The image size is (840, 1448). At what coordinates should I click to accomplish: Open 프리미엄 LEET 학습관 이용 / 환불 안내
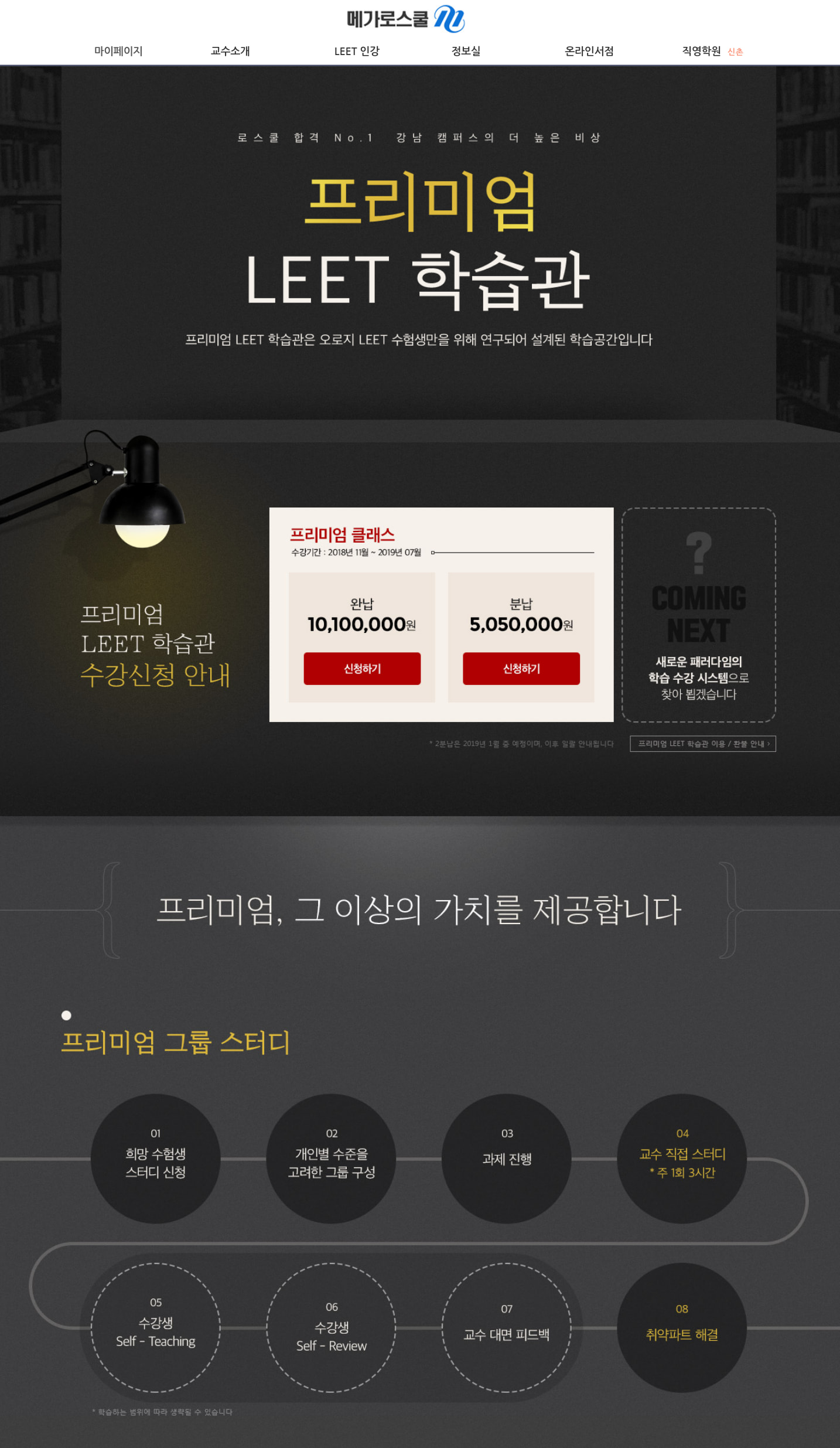click(x=702, y=744)
